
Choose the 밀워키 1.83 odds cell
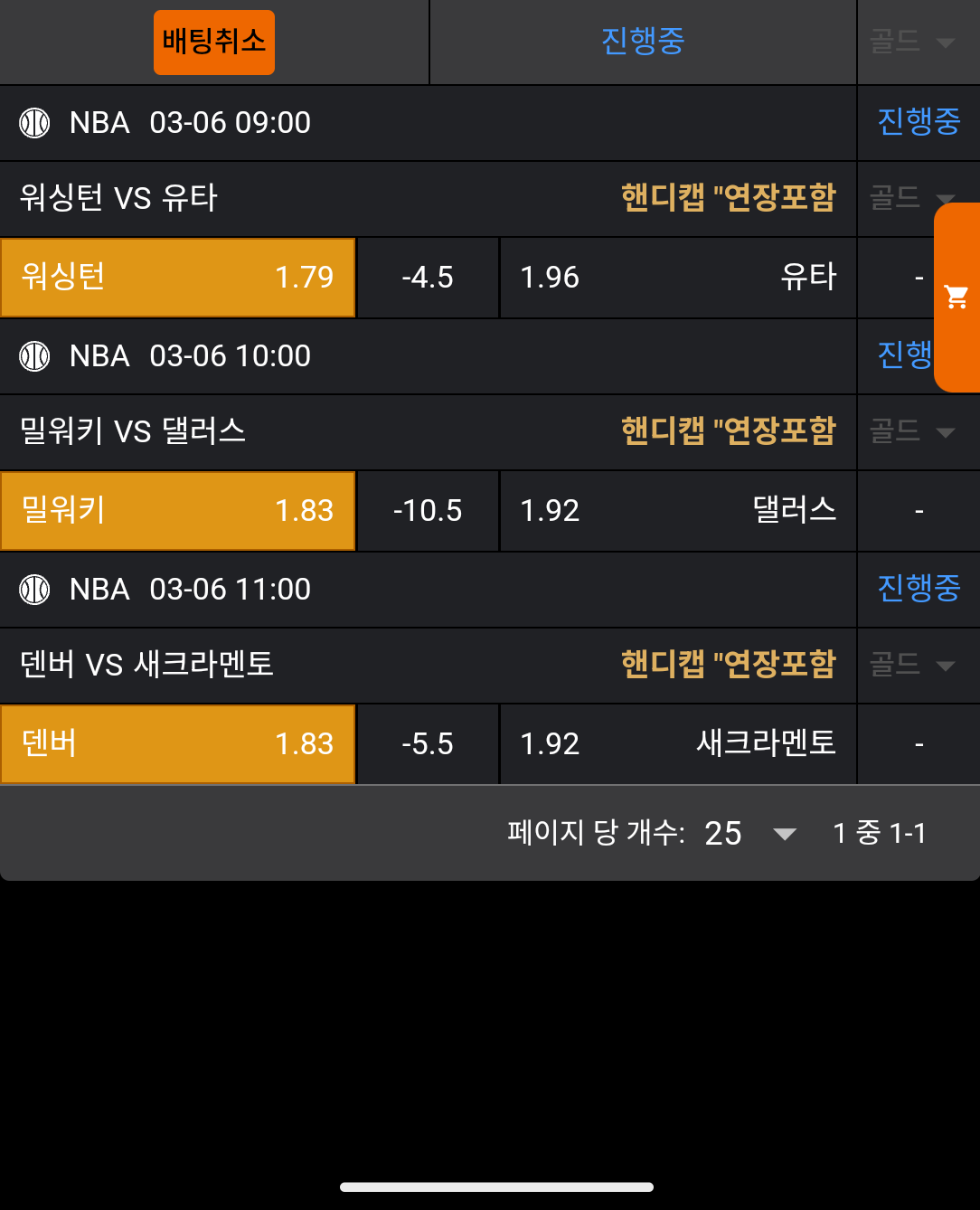(x=178, y=511)
